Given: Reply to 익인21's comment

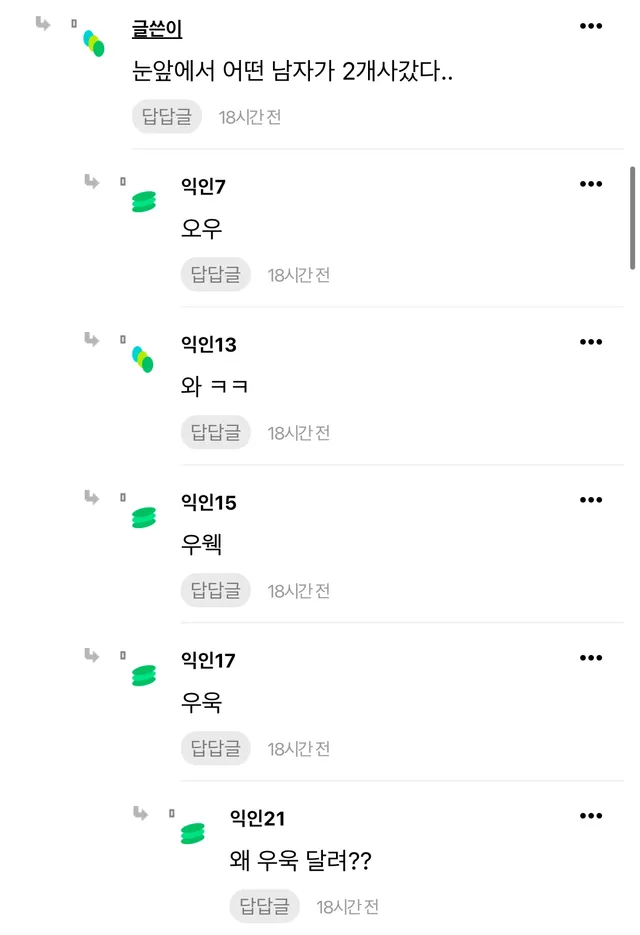Looking at the screenshot, I should 264,906.
